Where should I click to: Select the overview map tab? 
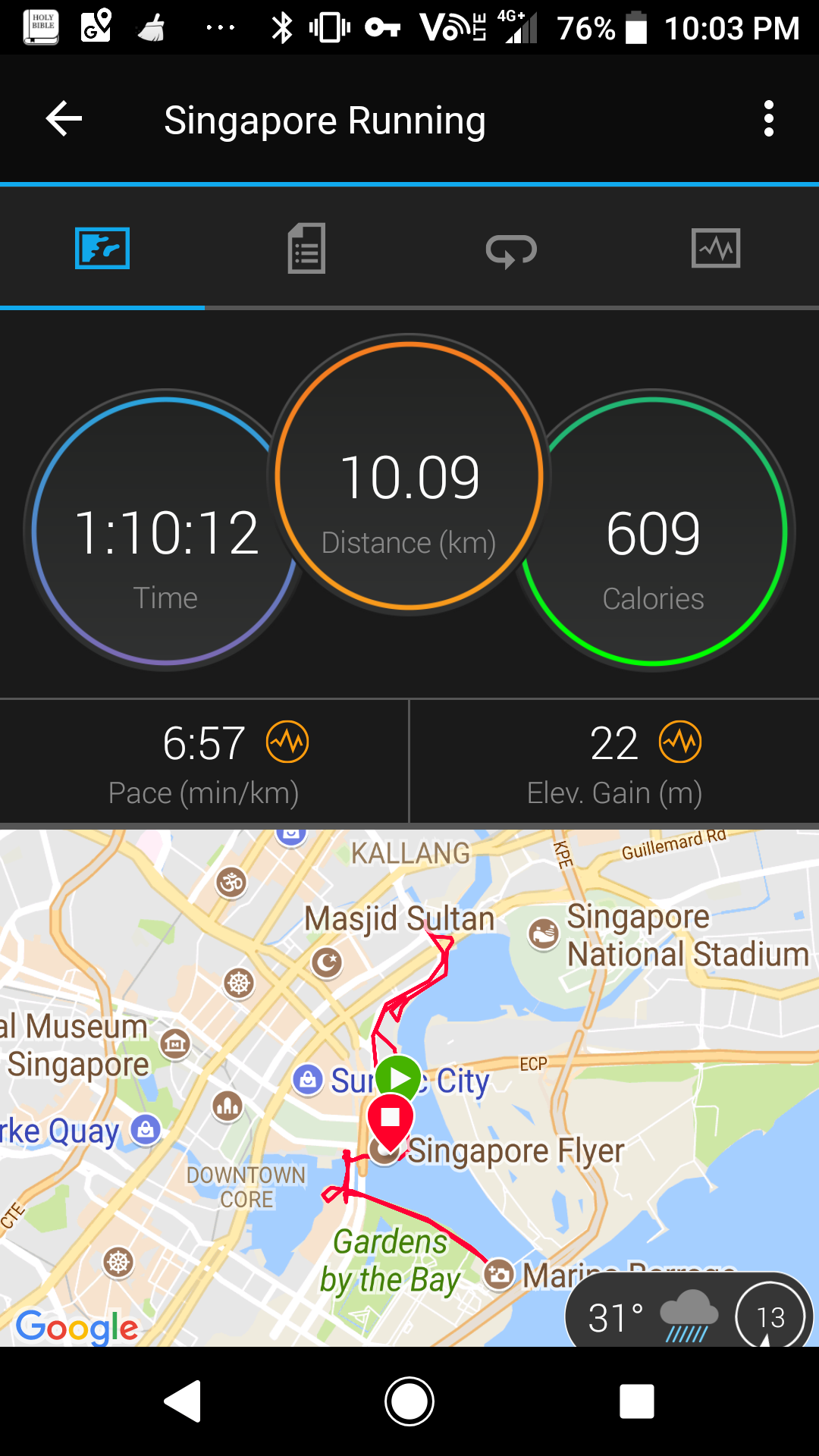pyautogui.click(x=102, y=248)
